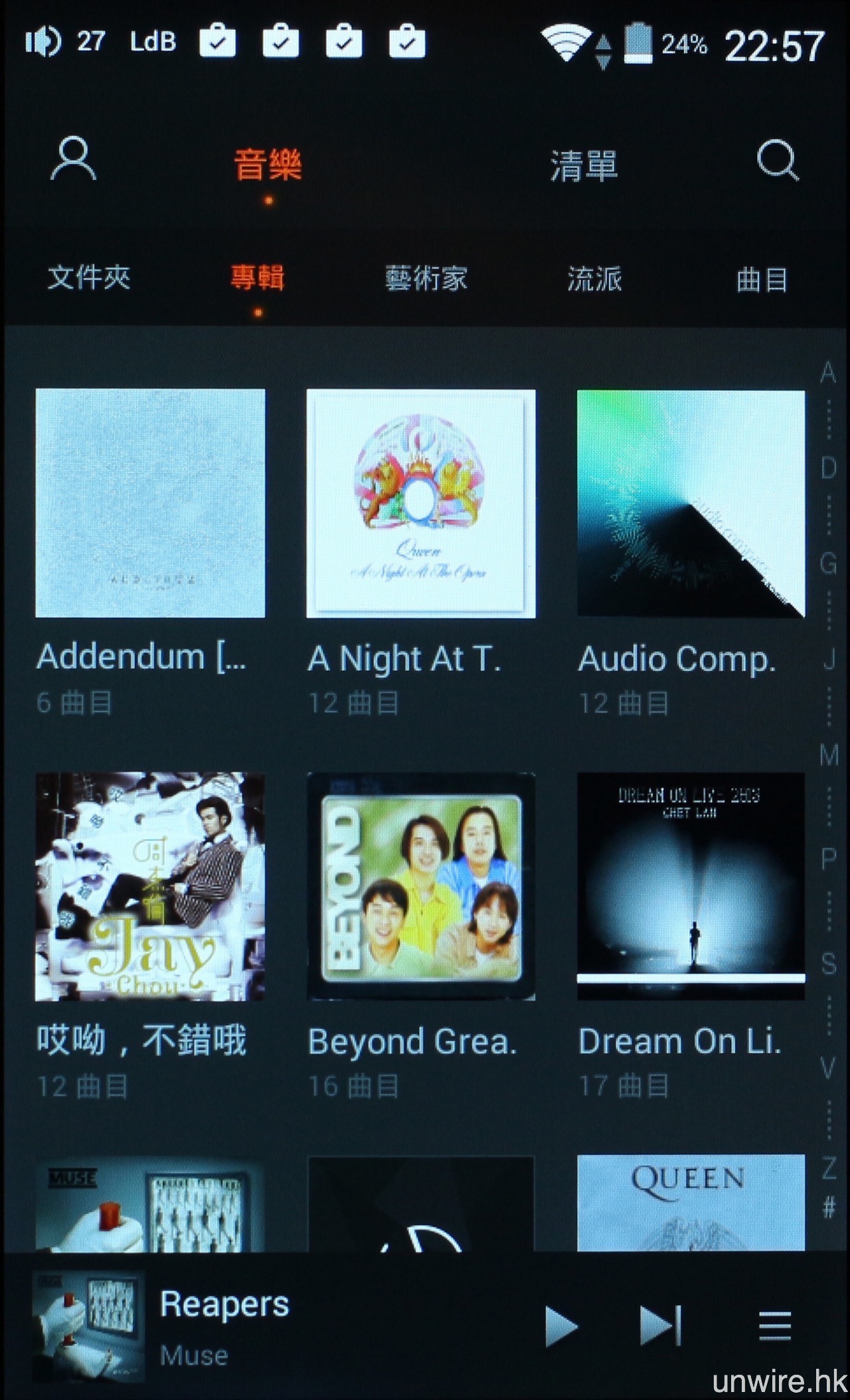This screenshot has width=850, height=1400.
Task: Open the user profile icon
Action: (74, 159)
